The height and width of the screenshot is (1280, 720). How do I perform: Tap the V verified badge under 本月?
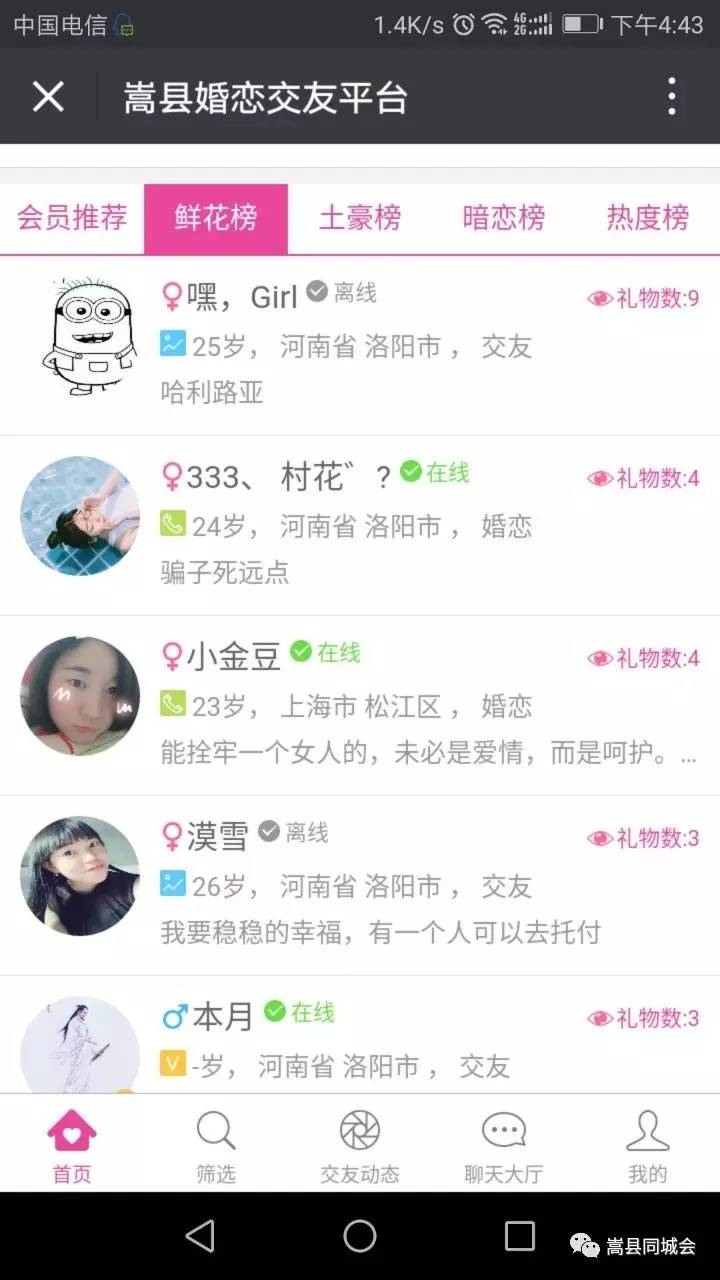172,1065
